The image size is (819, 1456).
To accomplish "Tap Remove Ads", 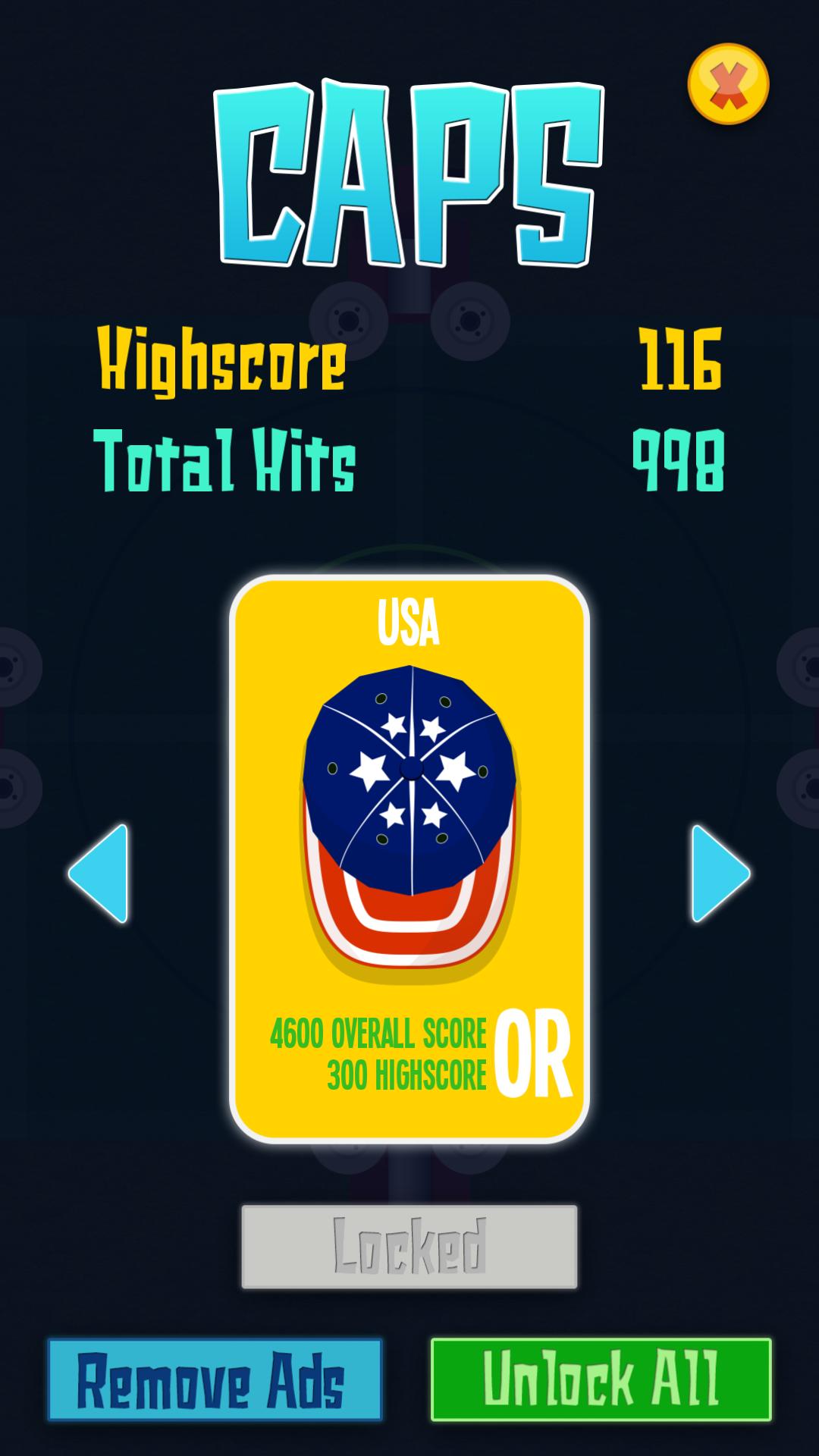I will (x=215, y=1379).
